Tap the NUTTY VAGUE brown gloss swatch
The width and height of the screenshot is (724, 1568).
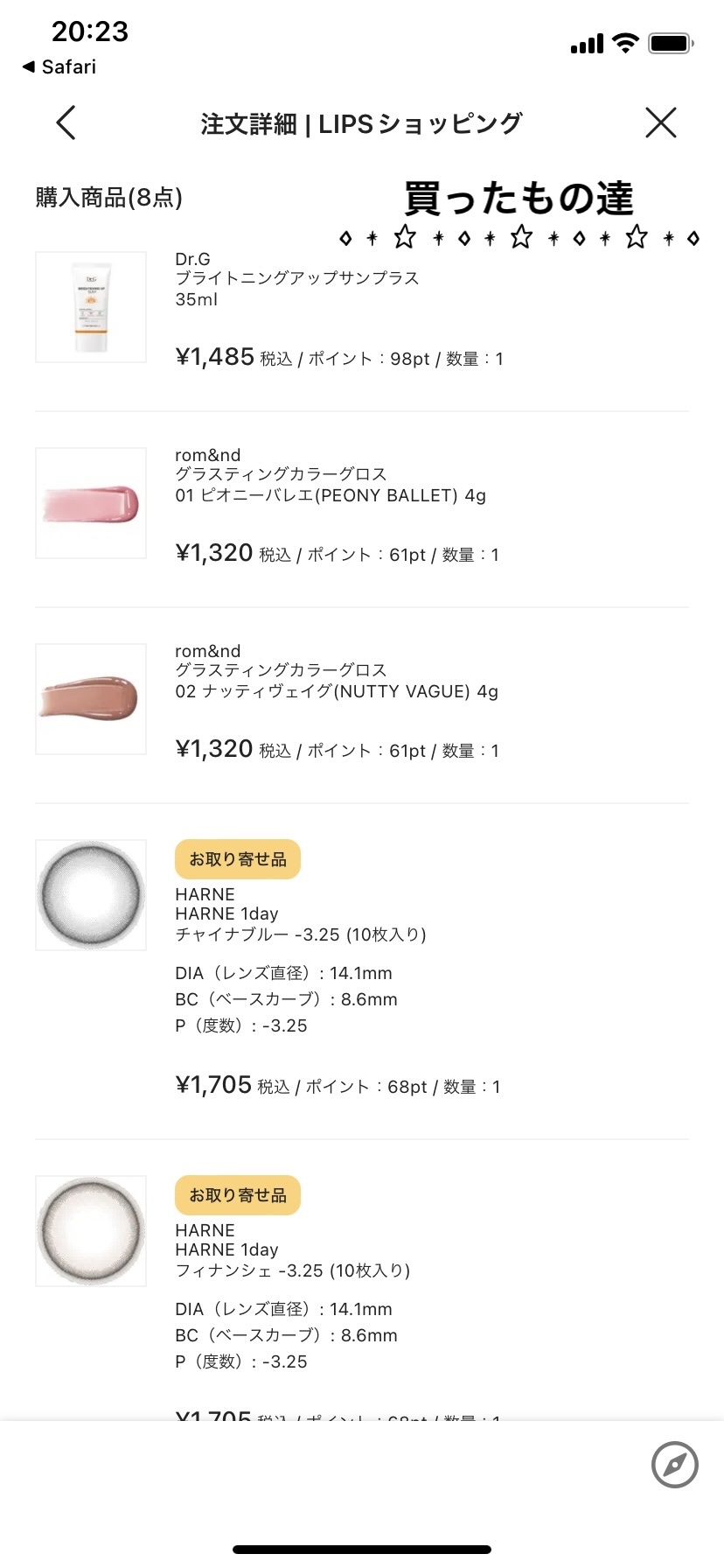click(90, 698)
